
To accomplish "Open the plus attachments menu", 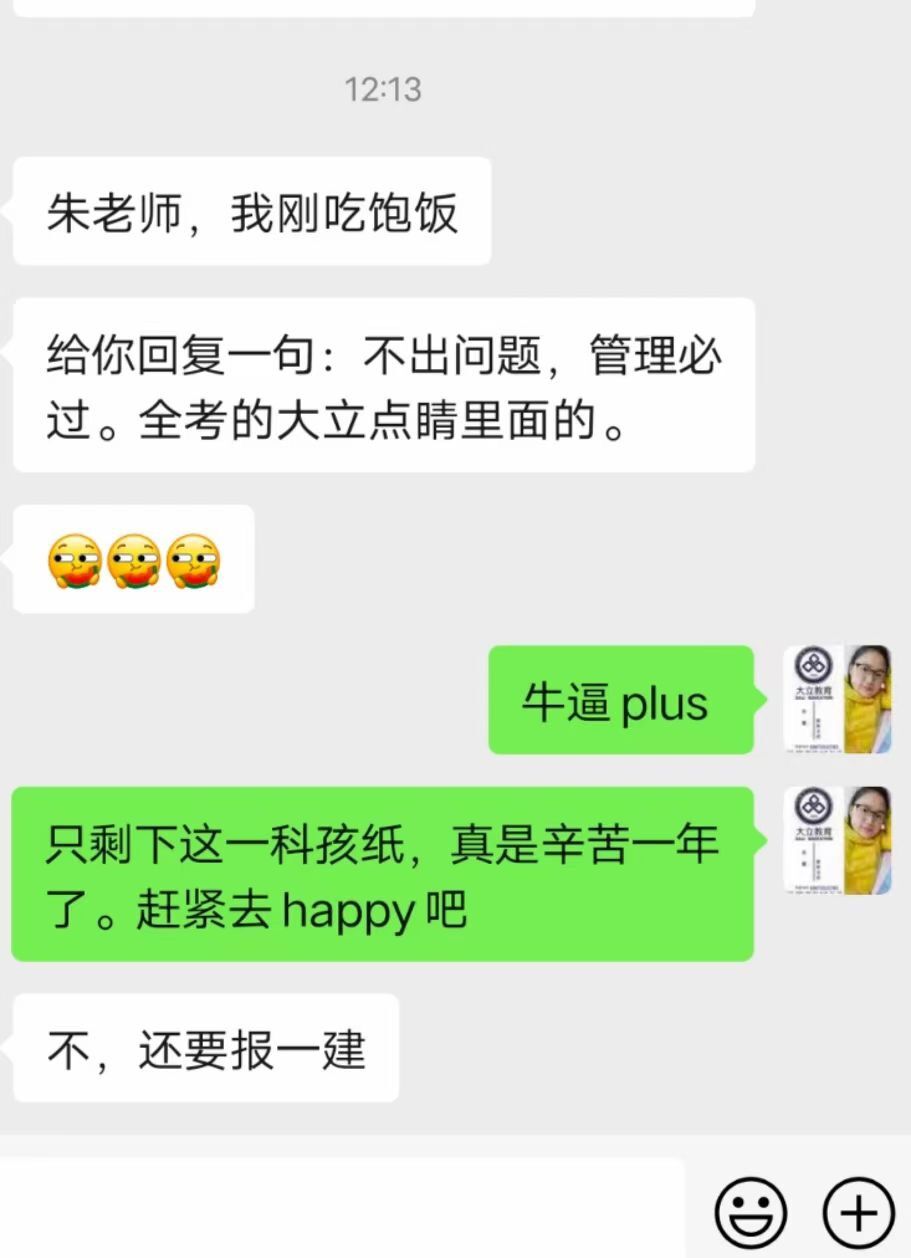I will (x=858, y=1211).
